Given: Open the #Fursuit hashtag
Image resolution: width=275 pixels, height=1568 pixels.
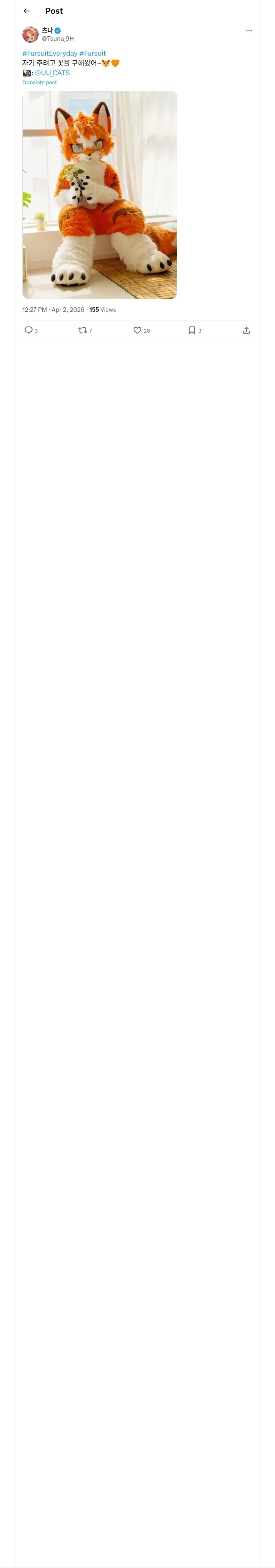Looking at the screenshot, I should (92, 54).
